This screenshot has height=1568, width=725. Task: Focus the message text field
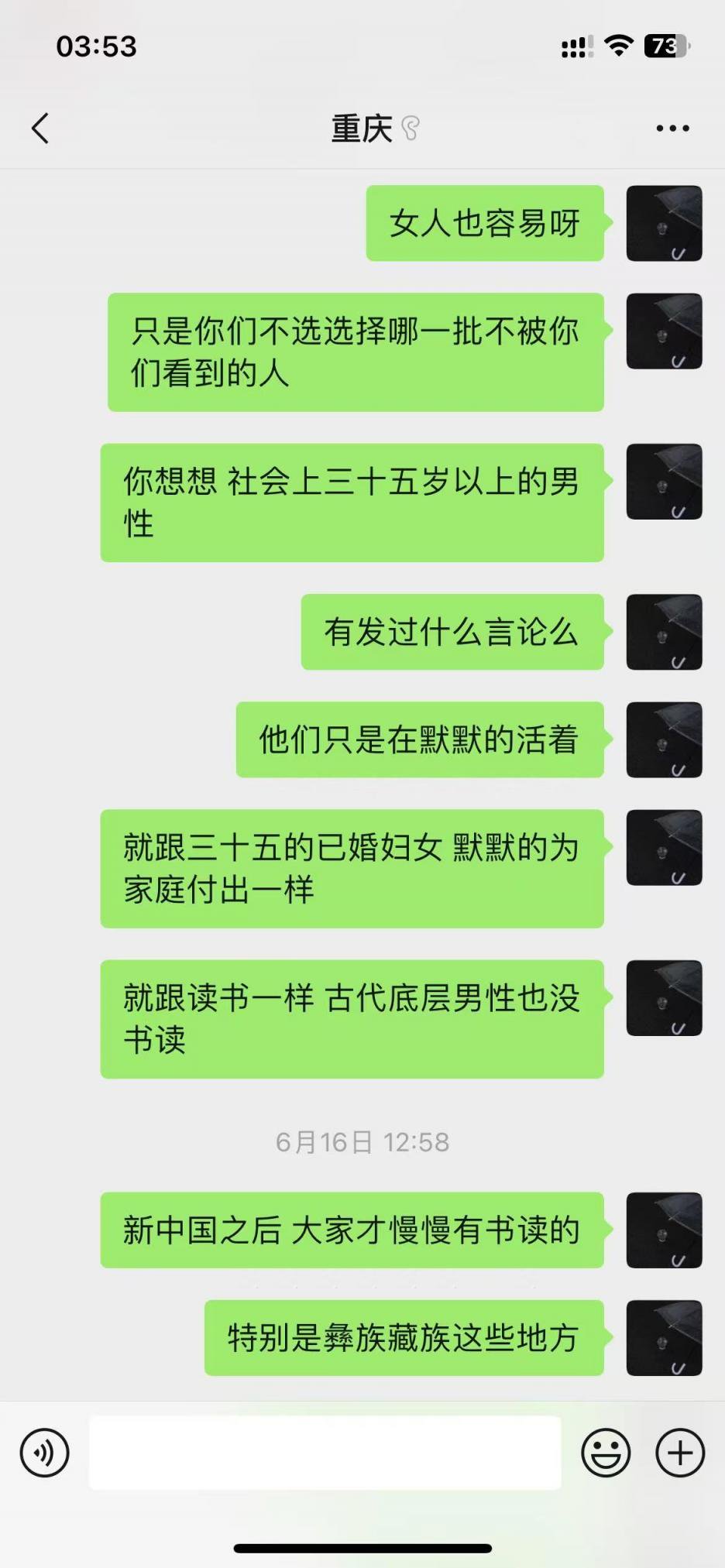[x=325, y=1453]
